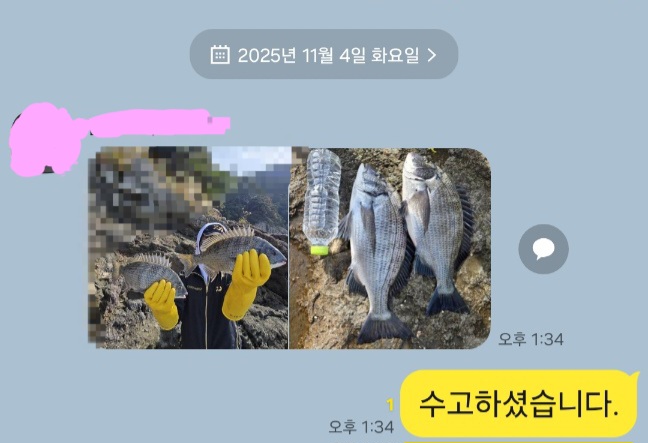648x443 pixels.
Task: Tap the reply bubble icon beside the photos
Action: (x=543, y=250)
